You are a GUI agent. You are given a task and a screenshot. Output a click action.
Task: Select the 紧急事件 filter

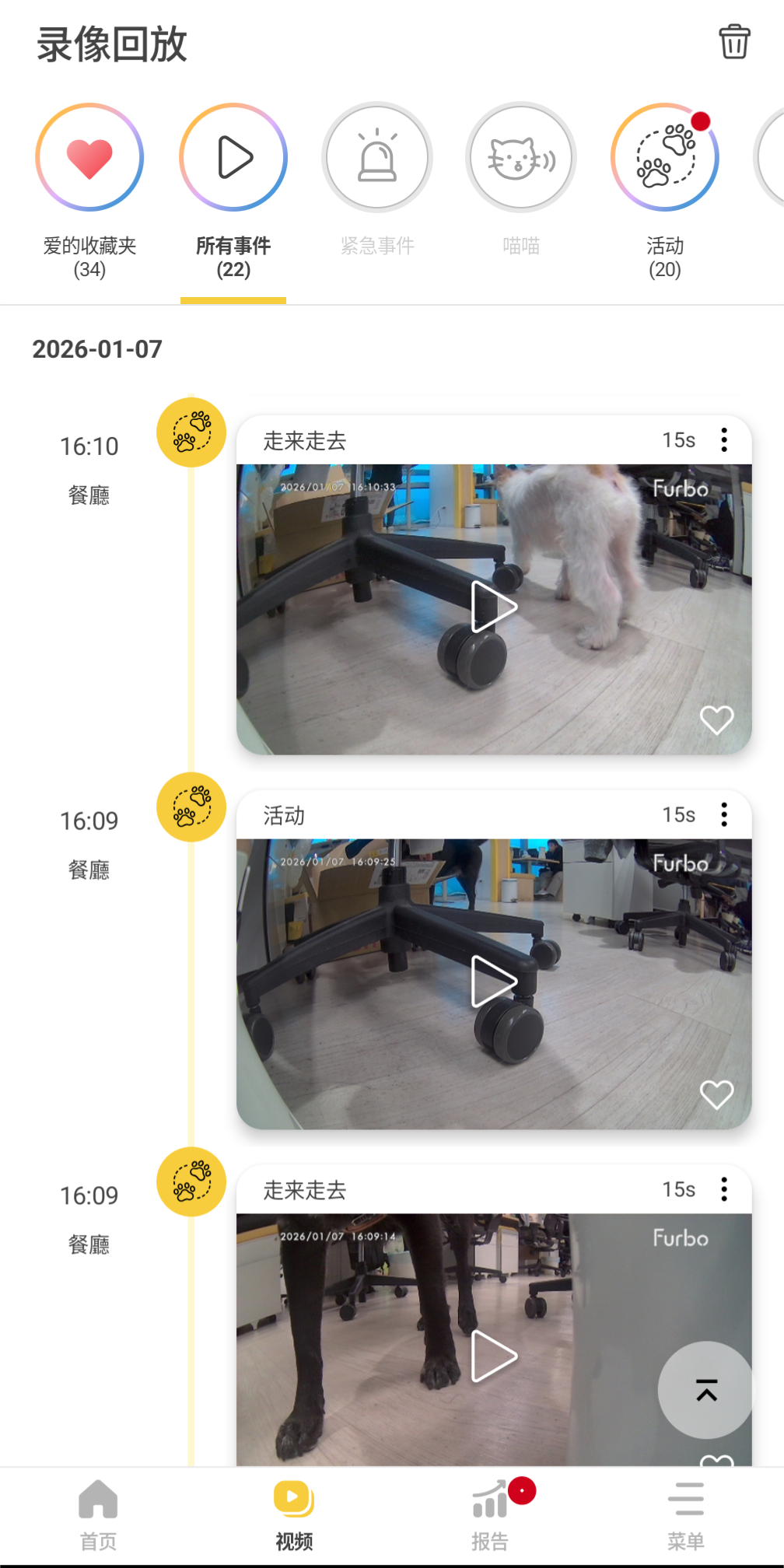(x=377, y=158)
